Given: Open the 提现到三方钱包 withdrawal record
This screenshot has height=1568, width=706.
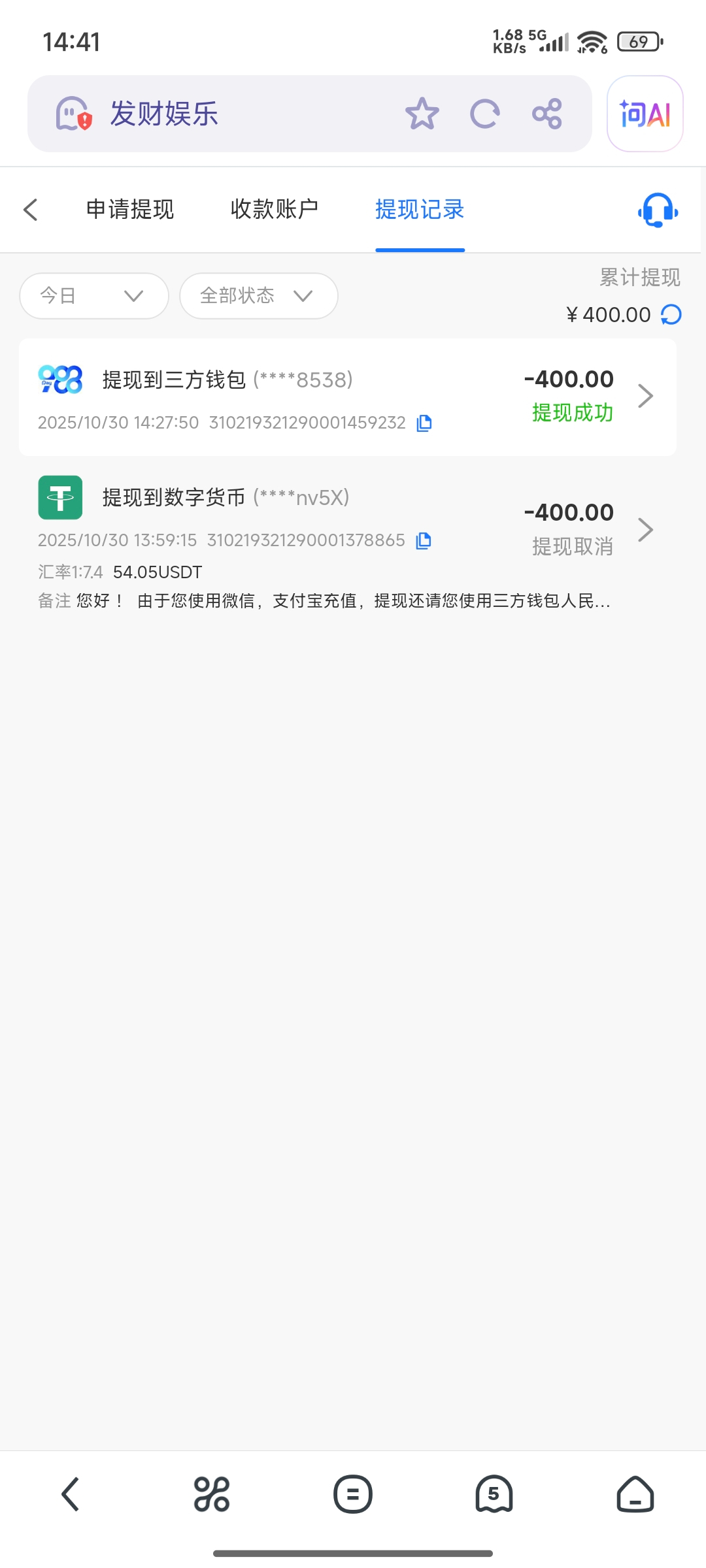Looking at the screenshot, I should 346,397.
